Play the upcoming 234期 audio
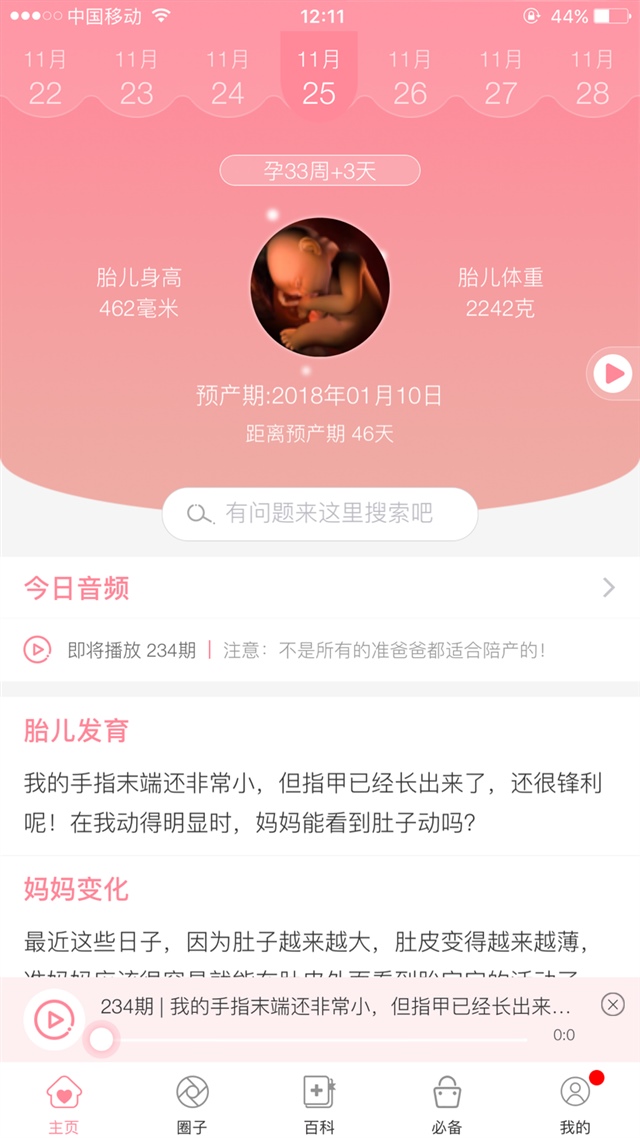Viewport: 640px width, 1138px height. click(37, 650)
